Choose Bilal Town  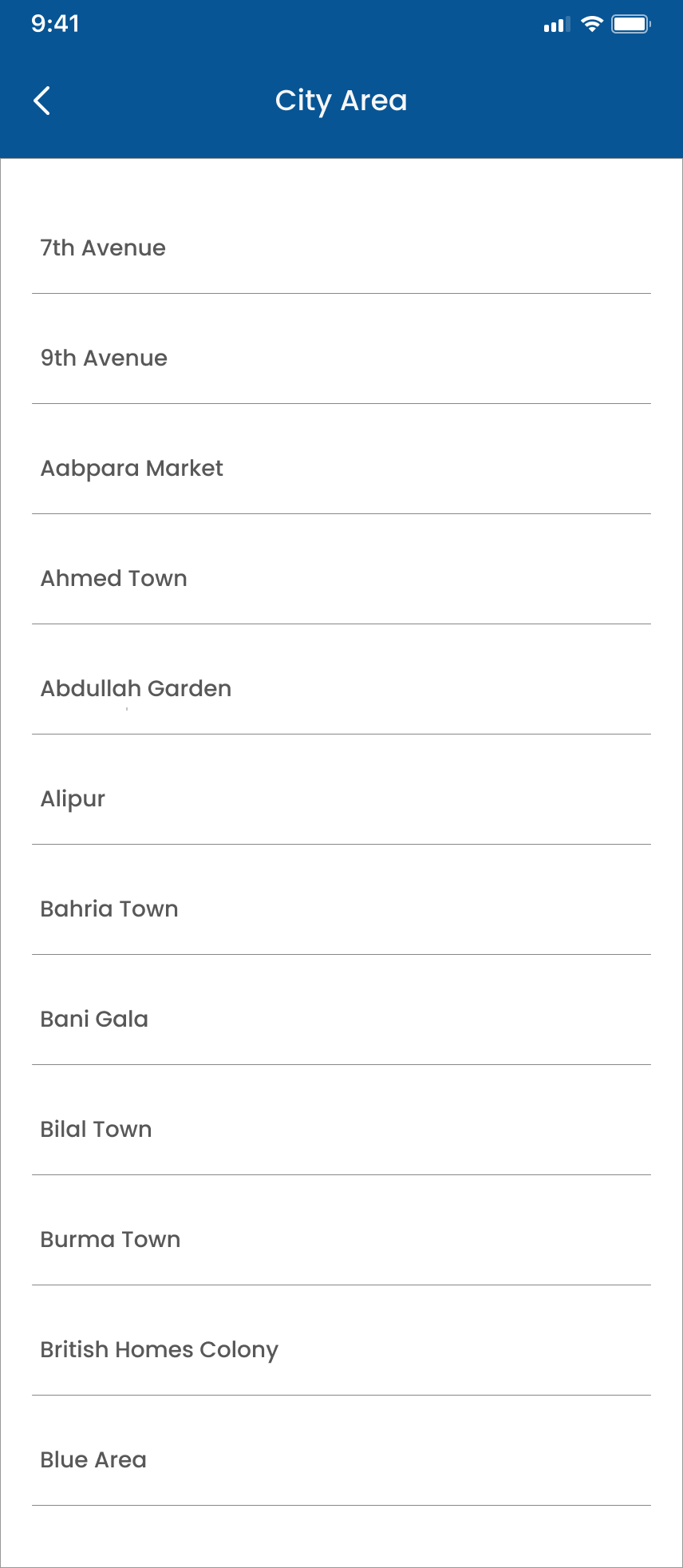[x=341, y=1129]
